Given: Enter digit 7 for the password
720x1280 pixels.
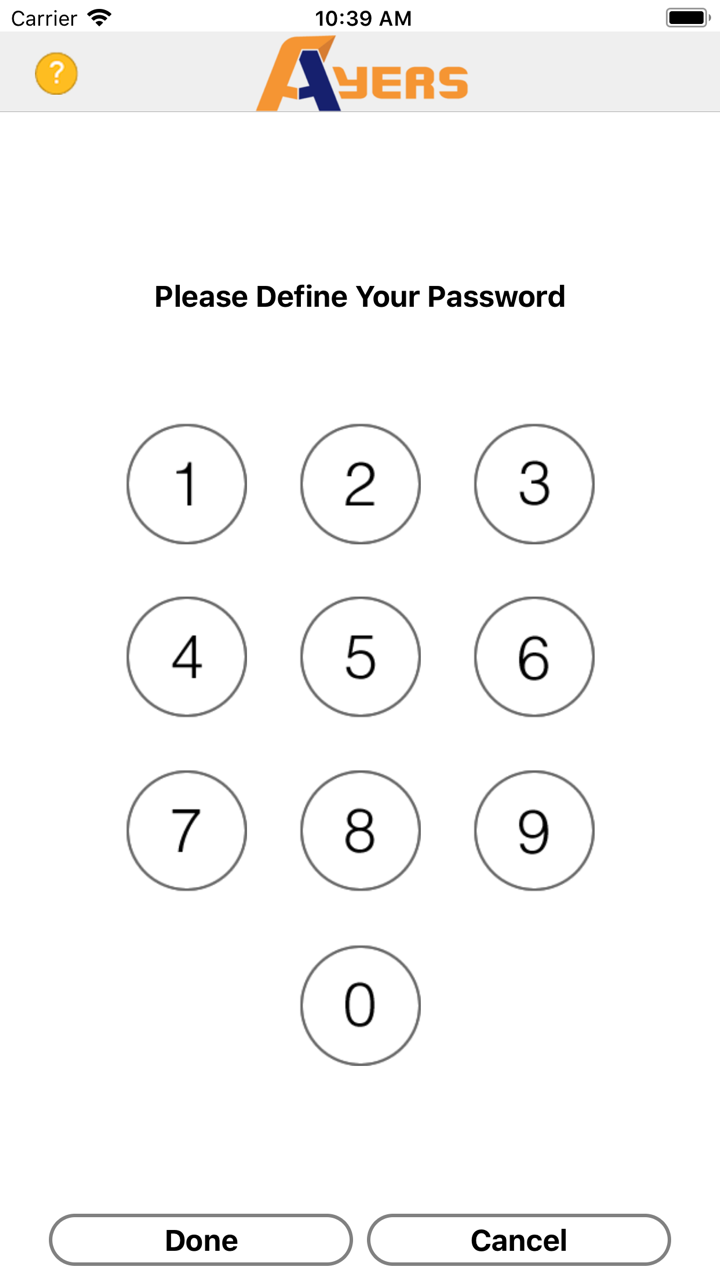Looking at the screenshot, I should 187,830.
